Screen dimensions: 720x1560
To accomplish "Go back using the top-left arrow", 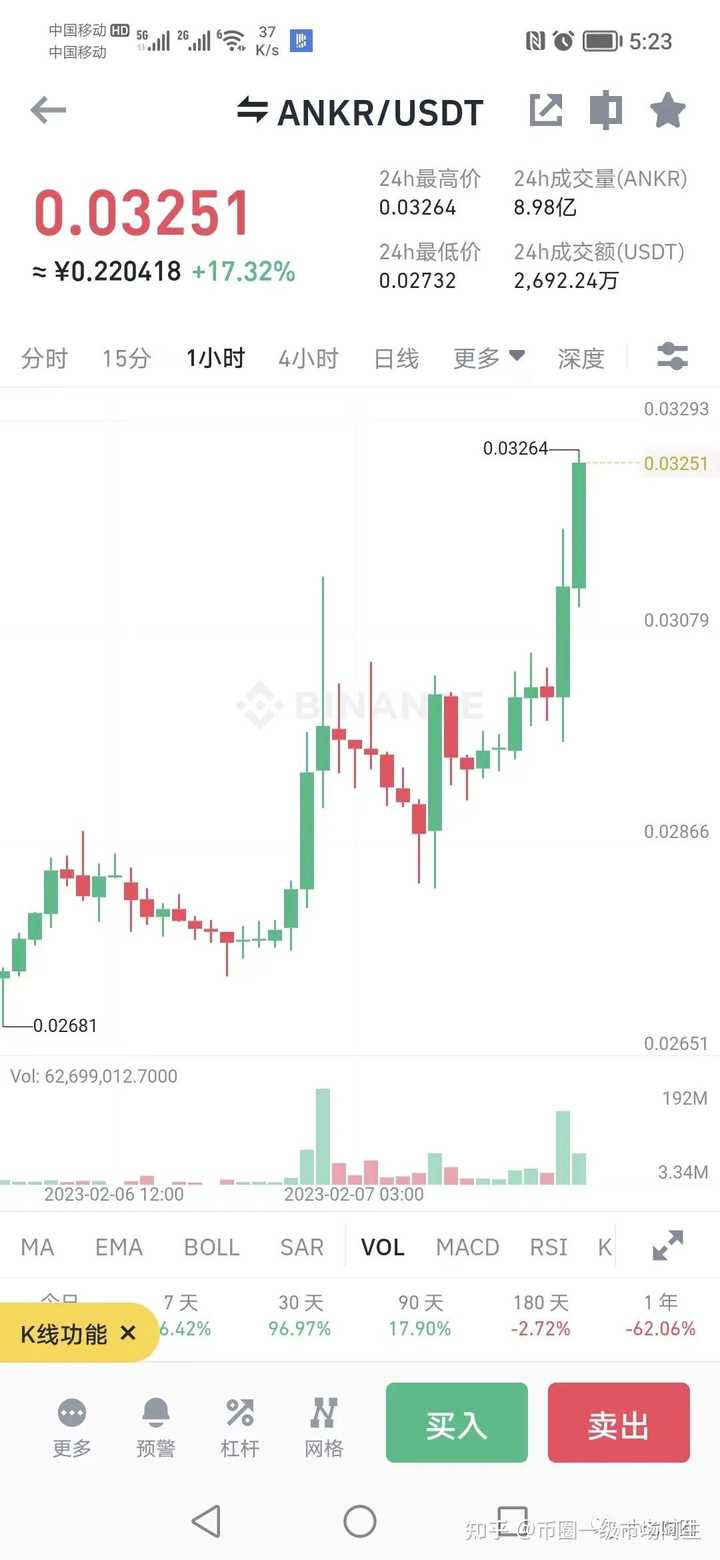I will coord(47,110).
